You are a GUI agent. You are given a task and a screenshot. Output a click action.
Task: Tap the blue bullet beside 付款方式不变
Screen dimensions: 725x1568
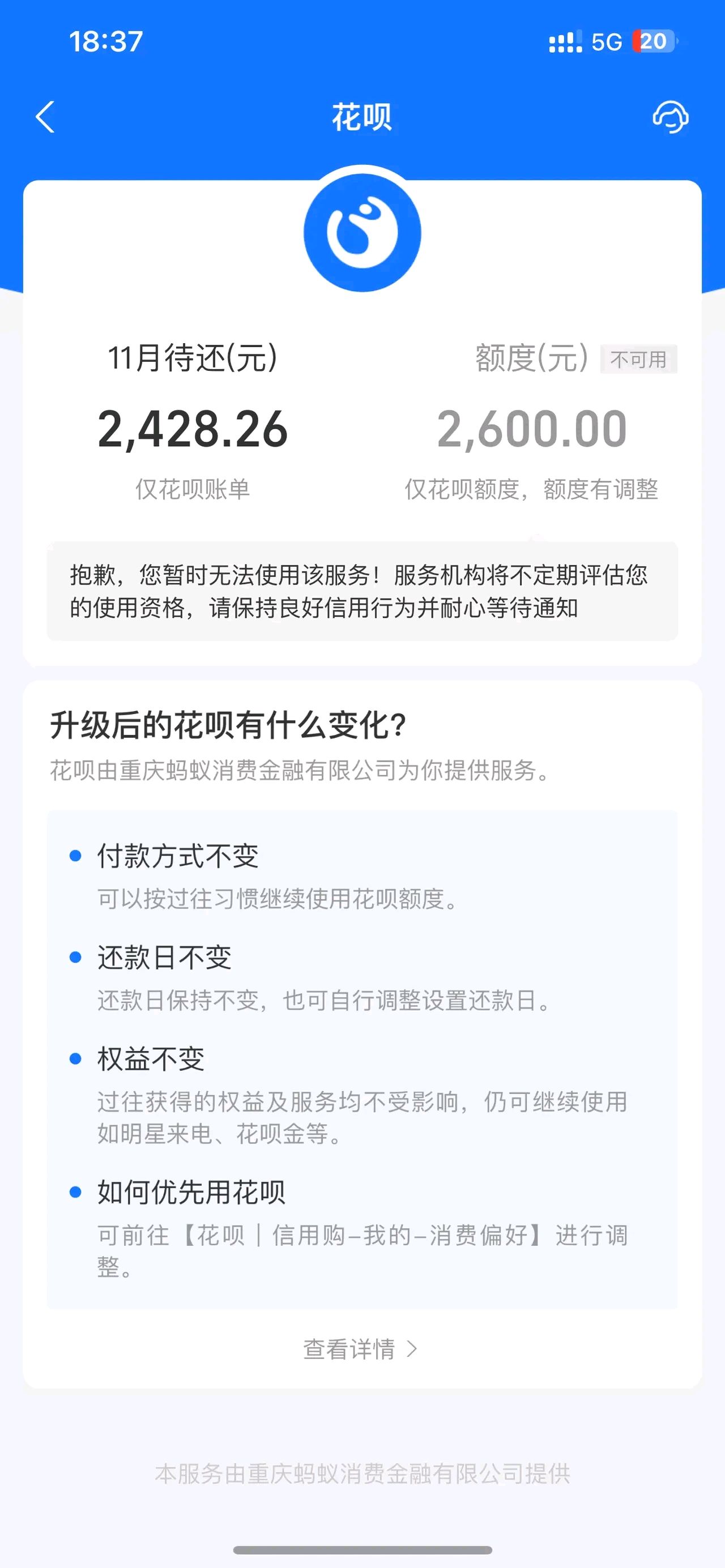click(75, 856)
